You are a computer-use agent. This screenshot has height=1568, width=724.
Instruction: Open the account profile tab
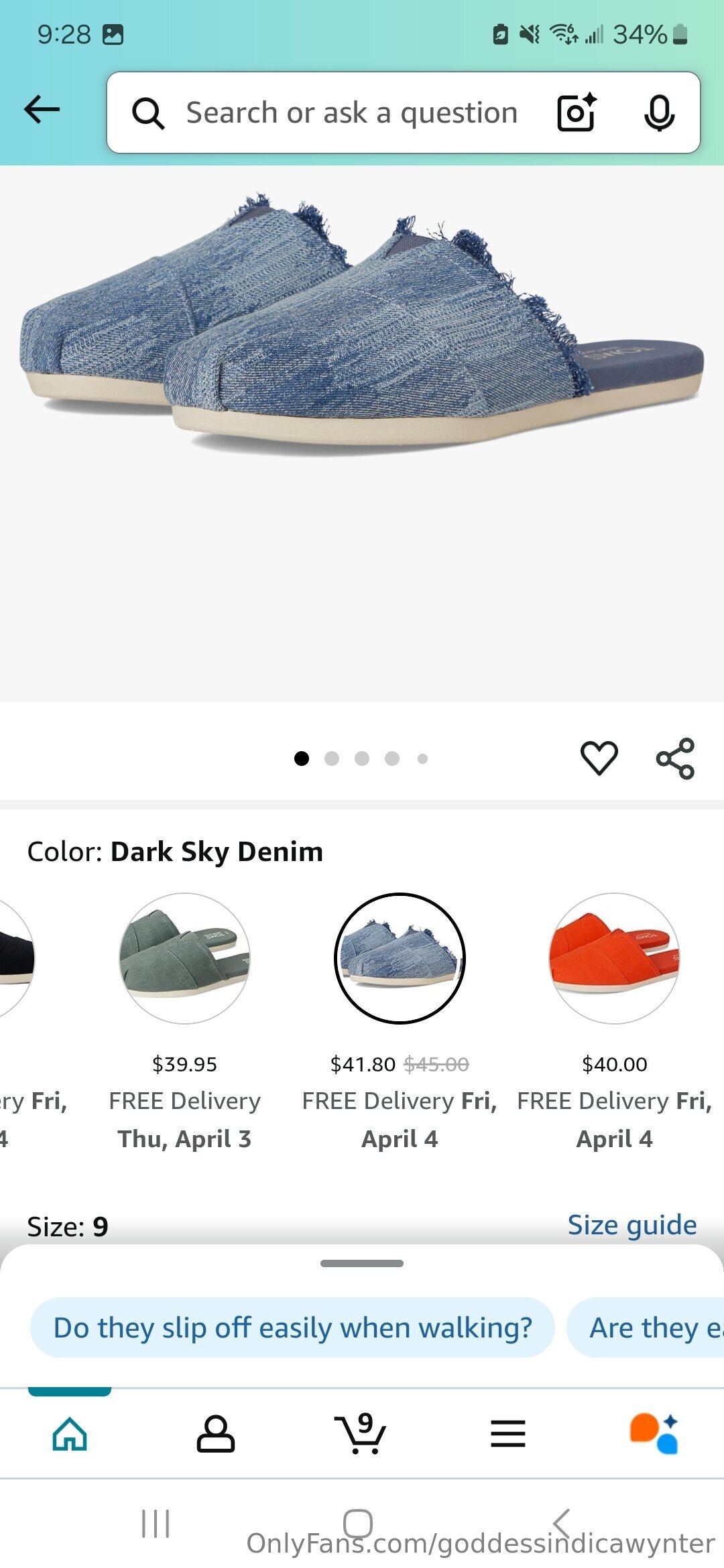pyautogui.click(x=215, y=1434)
